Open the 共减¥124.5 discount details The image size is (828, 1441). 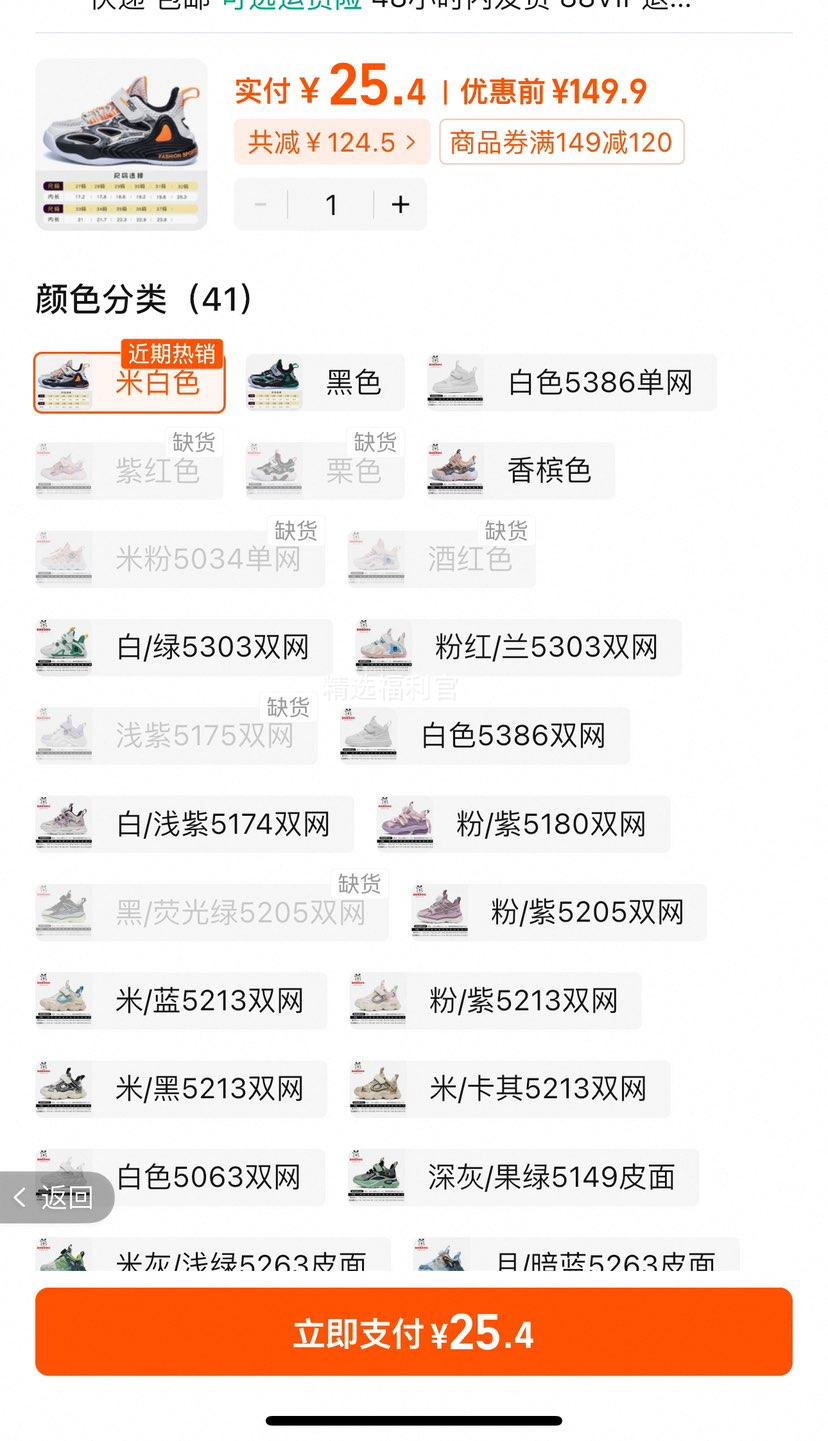(332, 142)
